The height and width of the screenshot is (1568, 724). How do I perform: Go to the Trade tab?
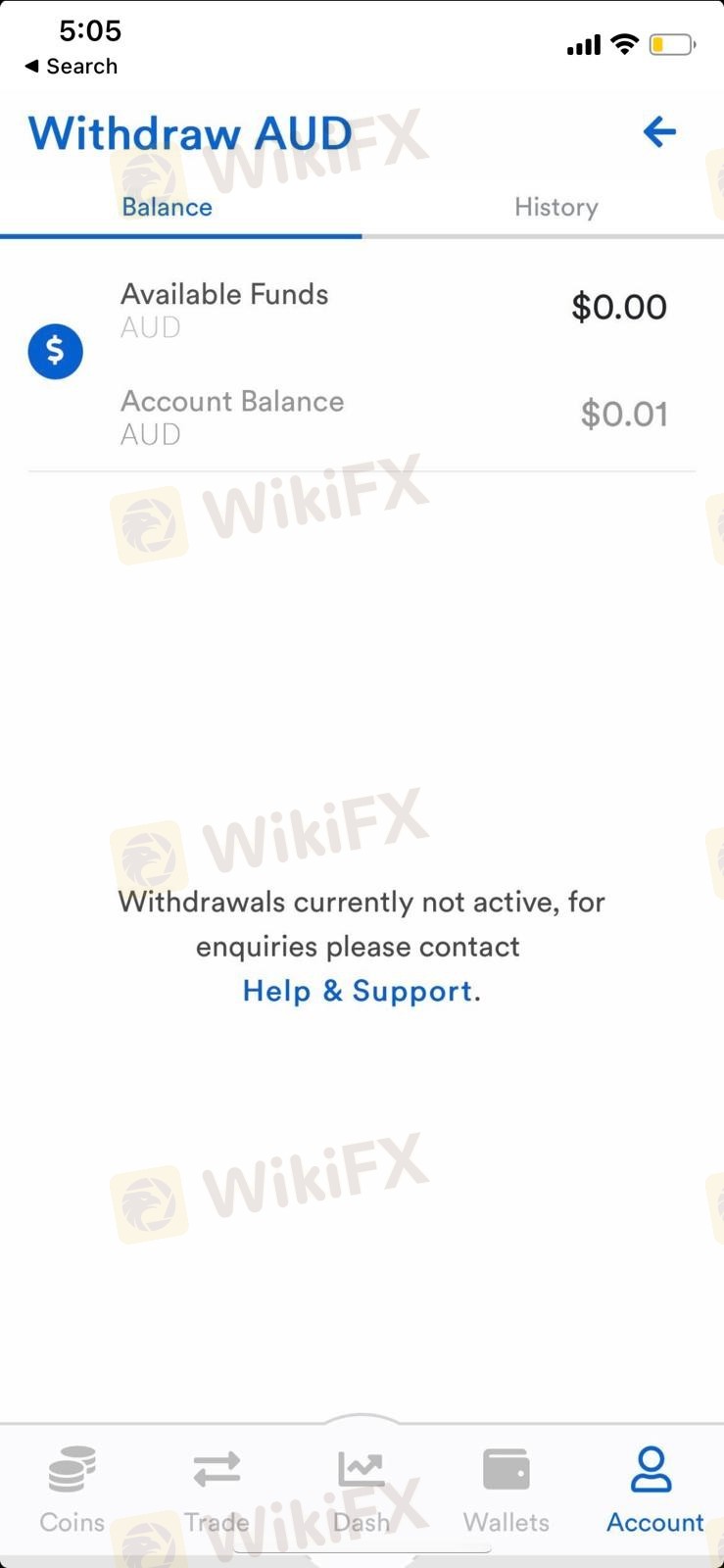[217, 1490]
